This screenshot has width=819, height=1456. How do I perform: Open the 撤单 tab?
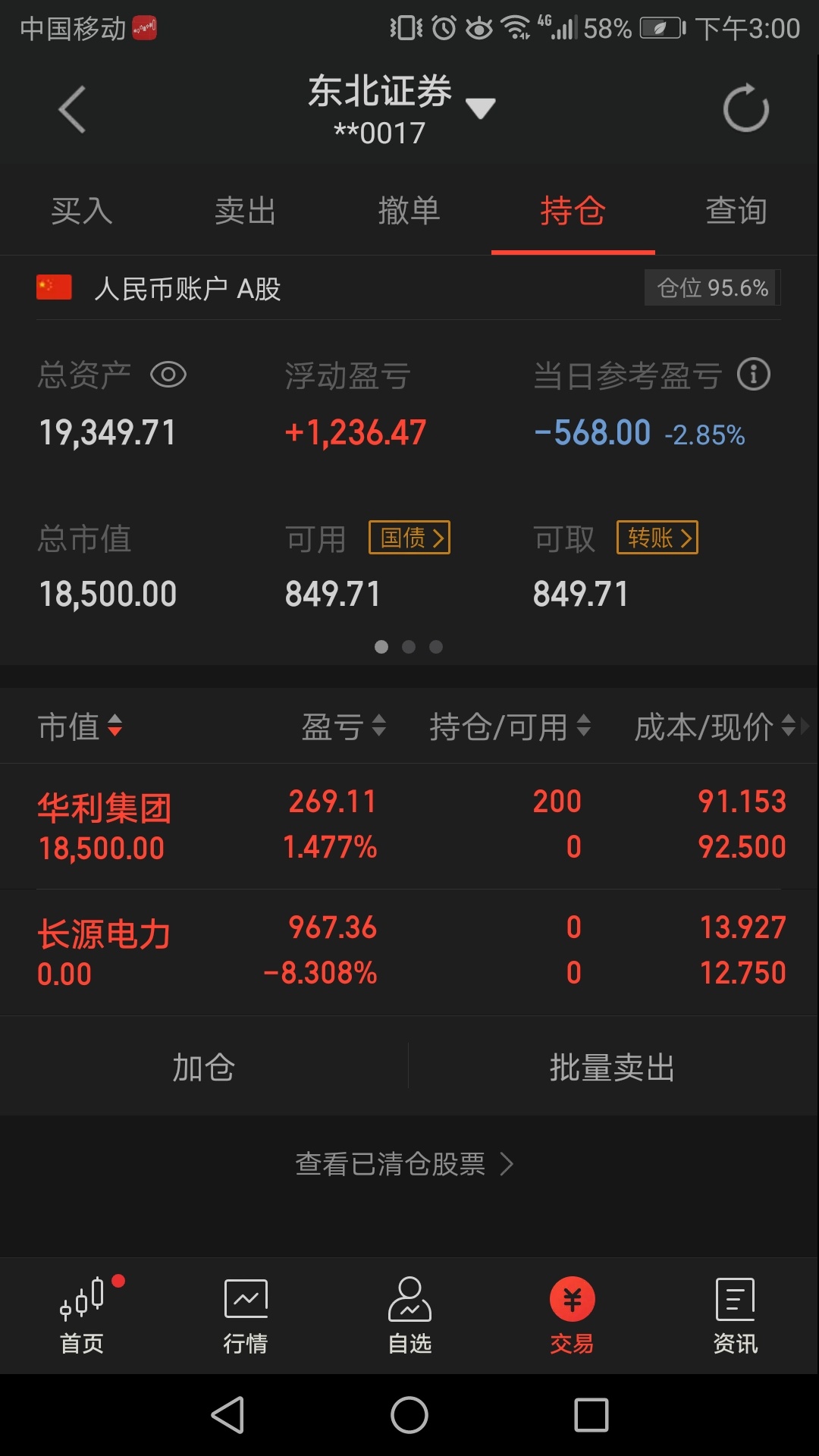pyautogui.click(x=409, y=211)
